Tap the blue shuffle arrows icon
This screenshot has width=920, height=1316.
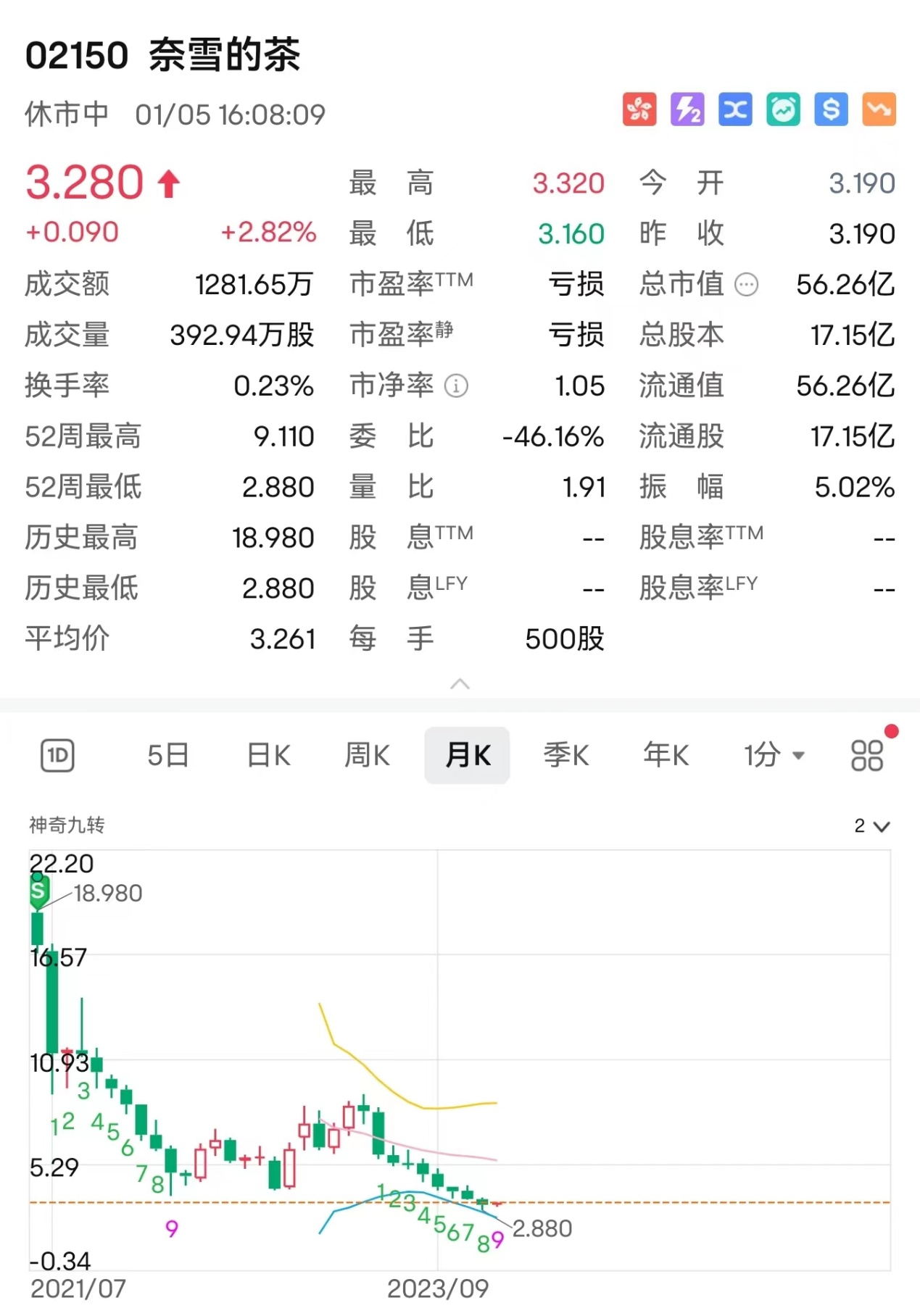[x=735, y=110]
